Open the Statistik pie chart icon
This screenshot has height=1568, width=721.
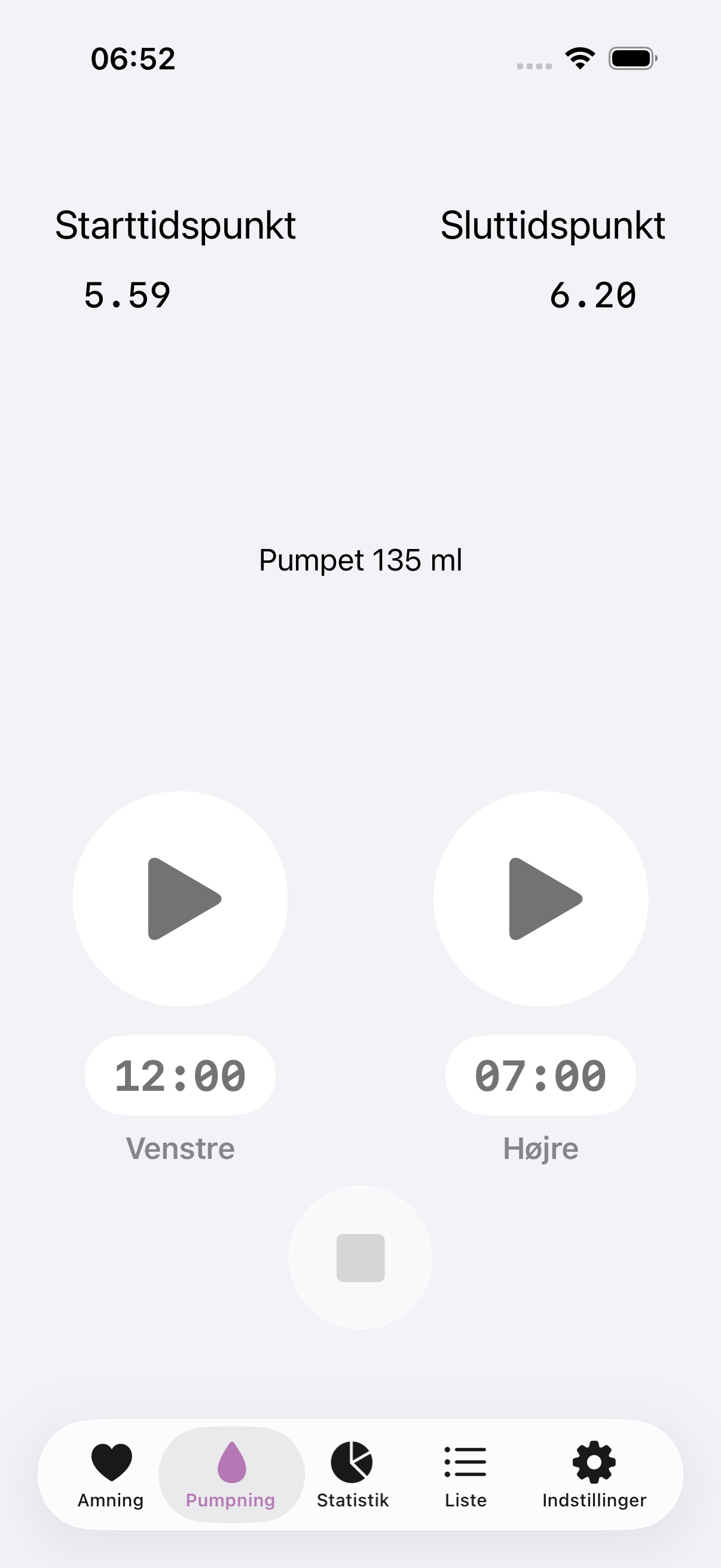pos(352,1461)
